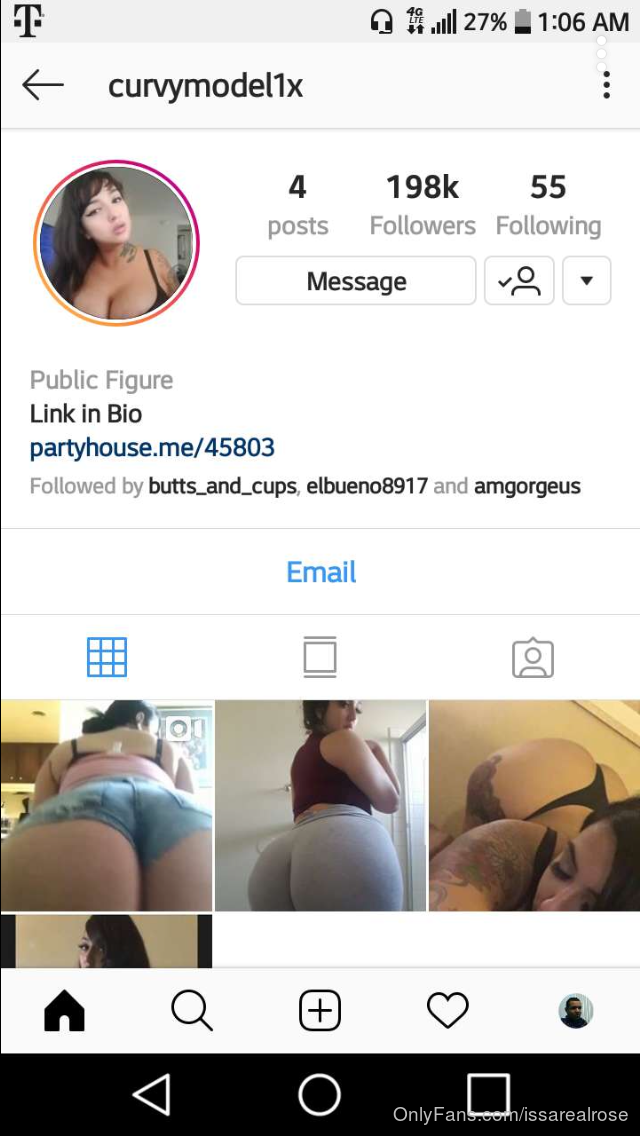View the profile picture story

116,243
